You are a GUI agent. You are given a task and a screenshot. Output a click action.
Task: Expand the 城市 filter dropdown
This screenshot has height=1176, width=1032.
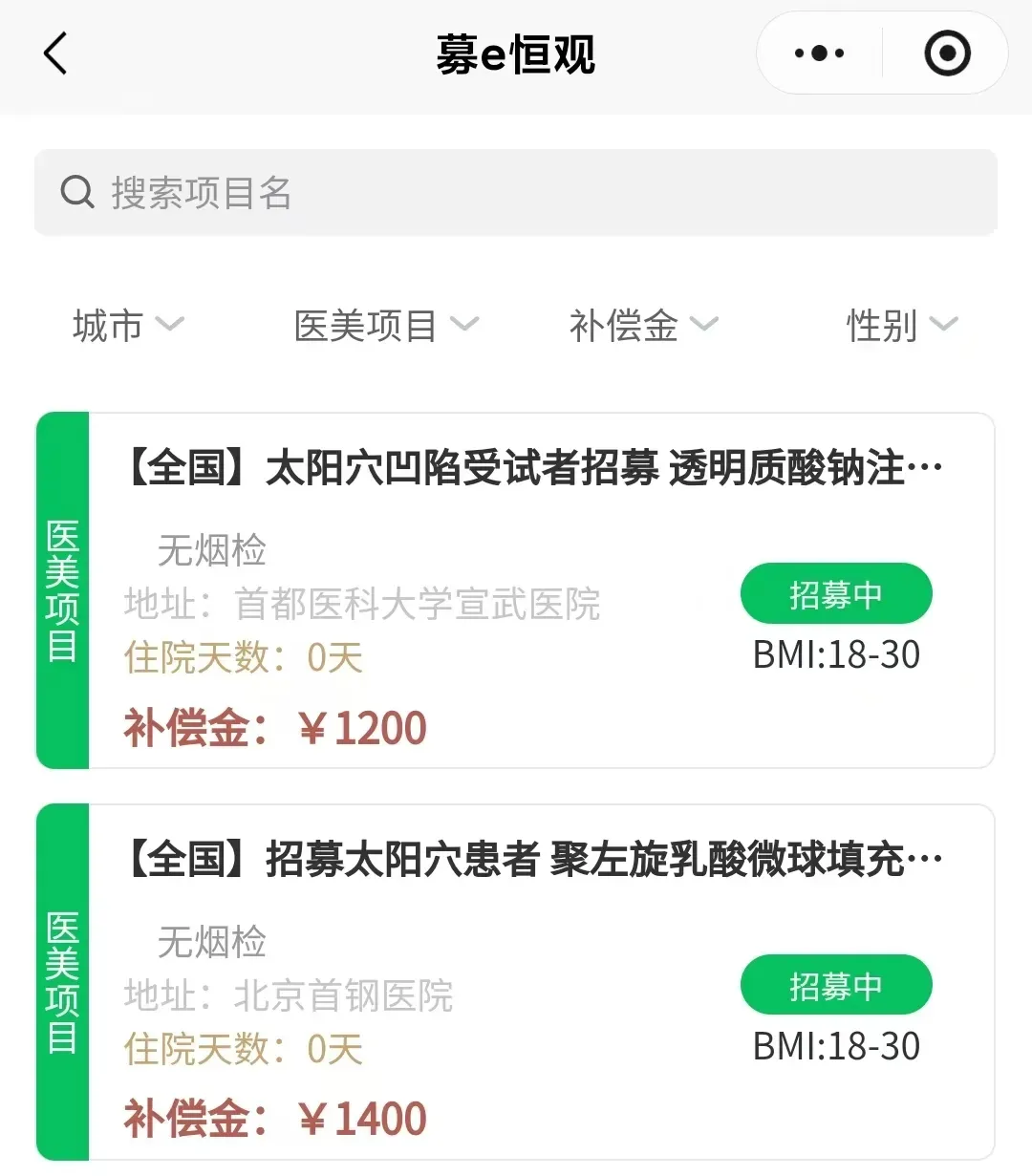coord(128,326)
